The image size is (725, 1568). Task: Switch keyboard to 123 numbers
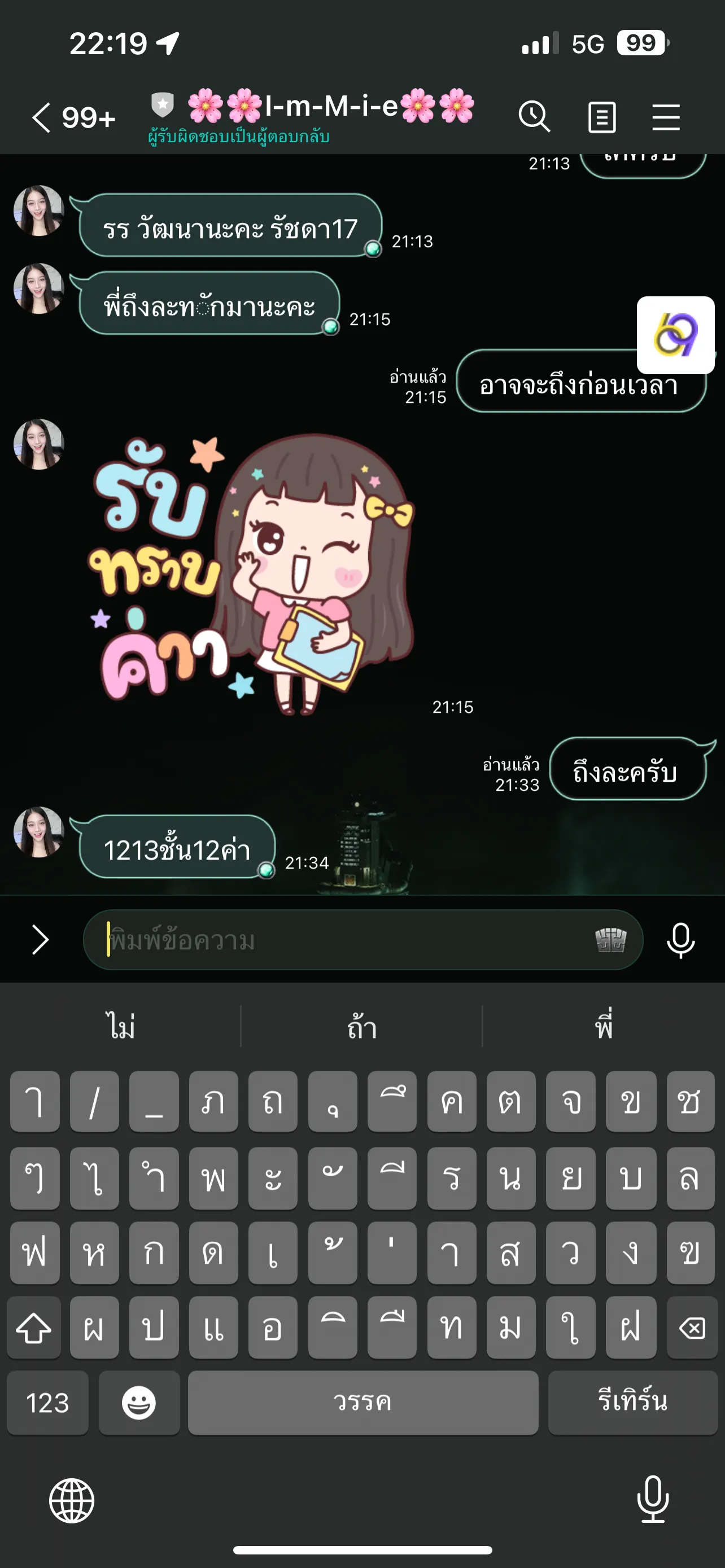coord(47,1403)
